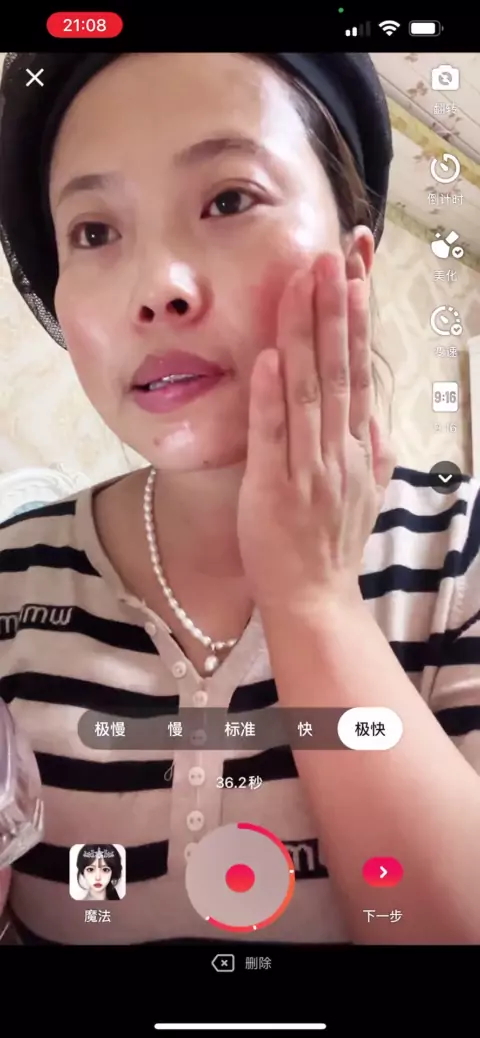Delete last clip with 删除
The height and width of the screenshot is (1038, 480).
point(241,963)
